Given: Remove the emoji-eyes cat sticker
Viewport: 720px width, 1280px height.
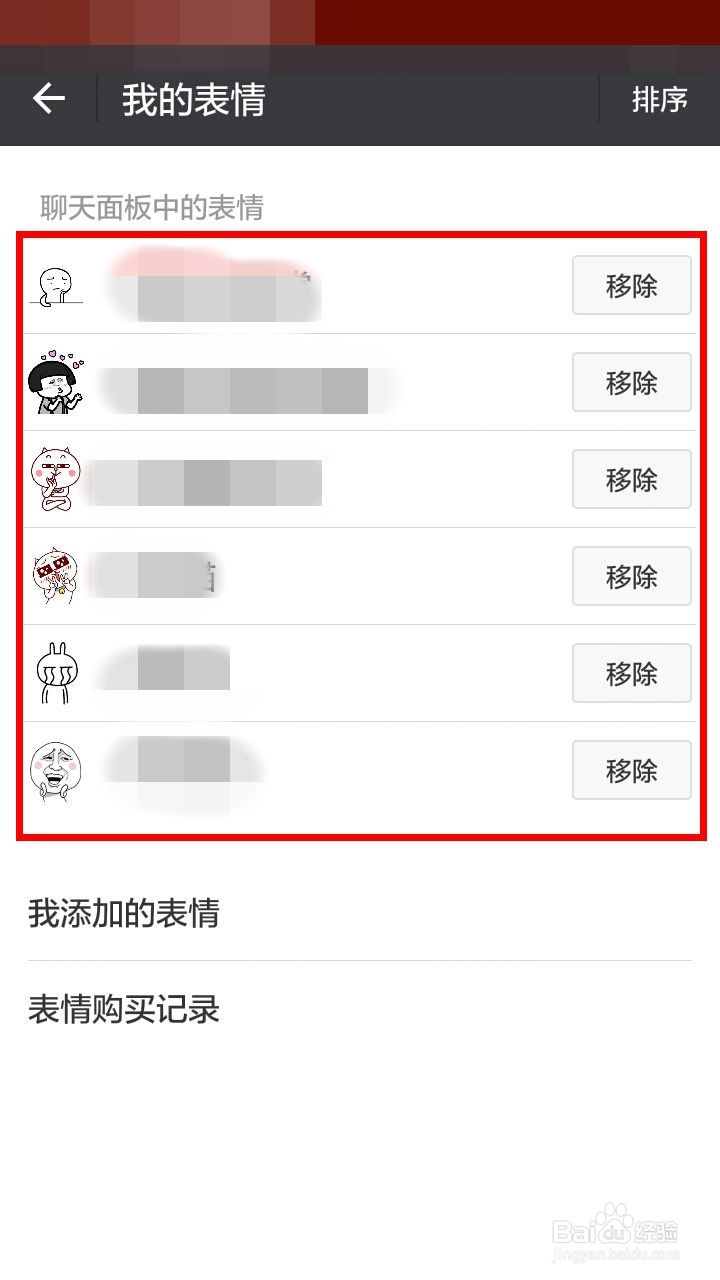Looking at the screenshot, I should pos(631,576).
